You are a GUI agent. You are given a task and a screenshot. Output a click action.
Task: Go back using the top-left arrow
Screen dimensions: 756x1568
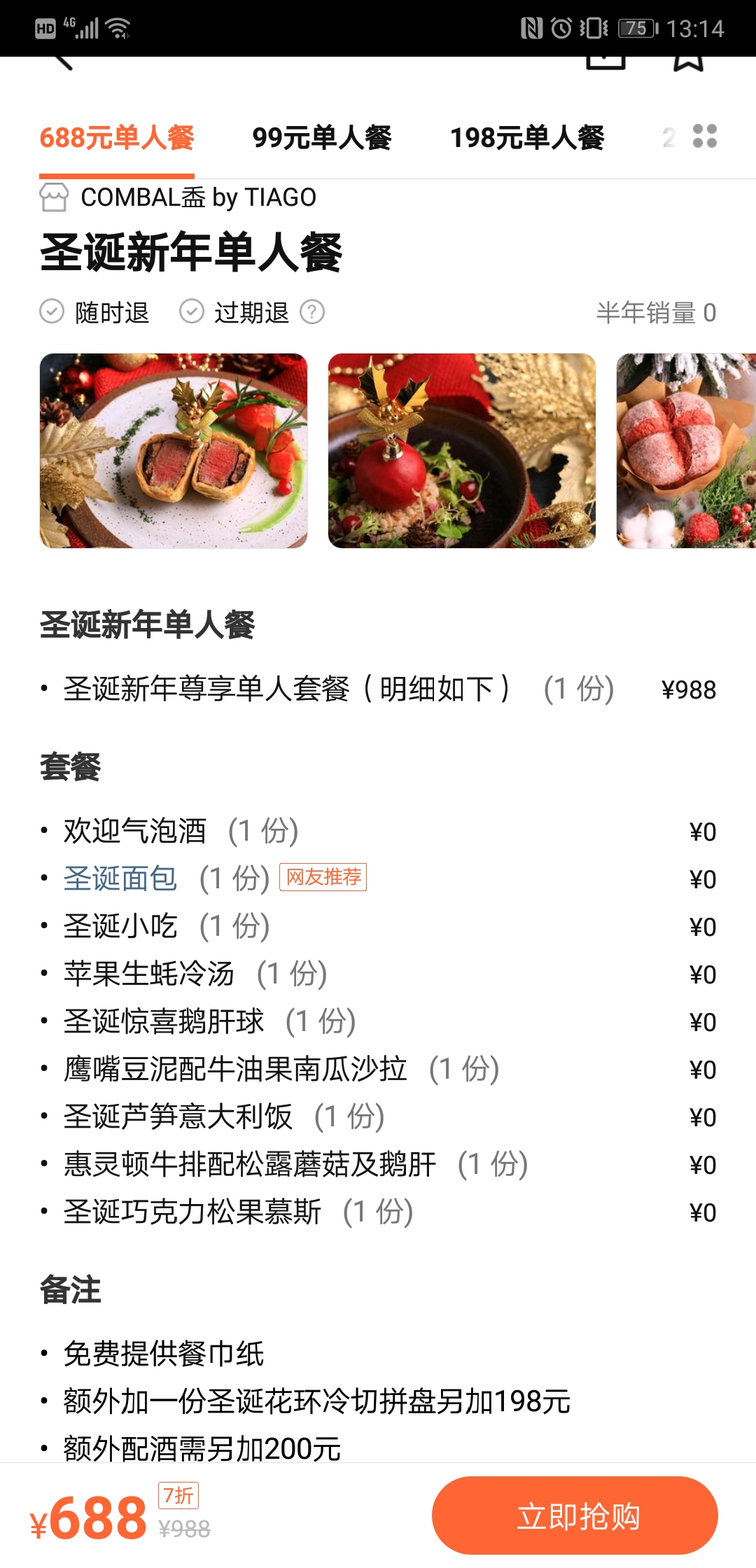(x=63, y=62)
